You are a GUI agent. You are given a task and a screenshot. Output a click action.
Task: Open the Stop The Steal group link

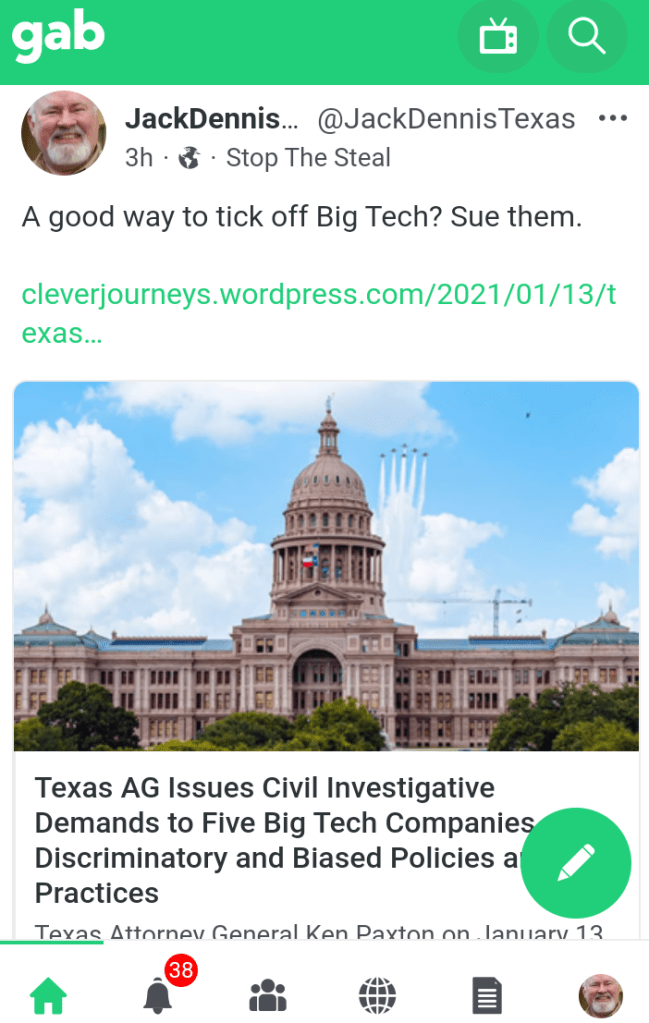click(308, 157)
